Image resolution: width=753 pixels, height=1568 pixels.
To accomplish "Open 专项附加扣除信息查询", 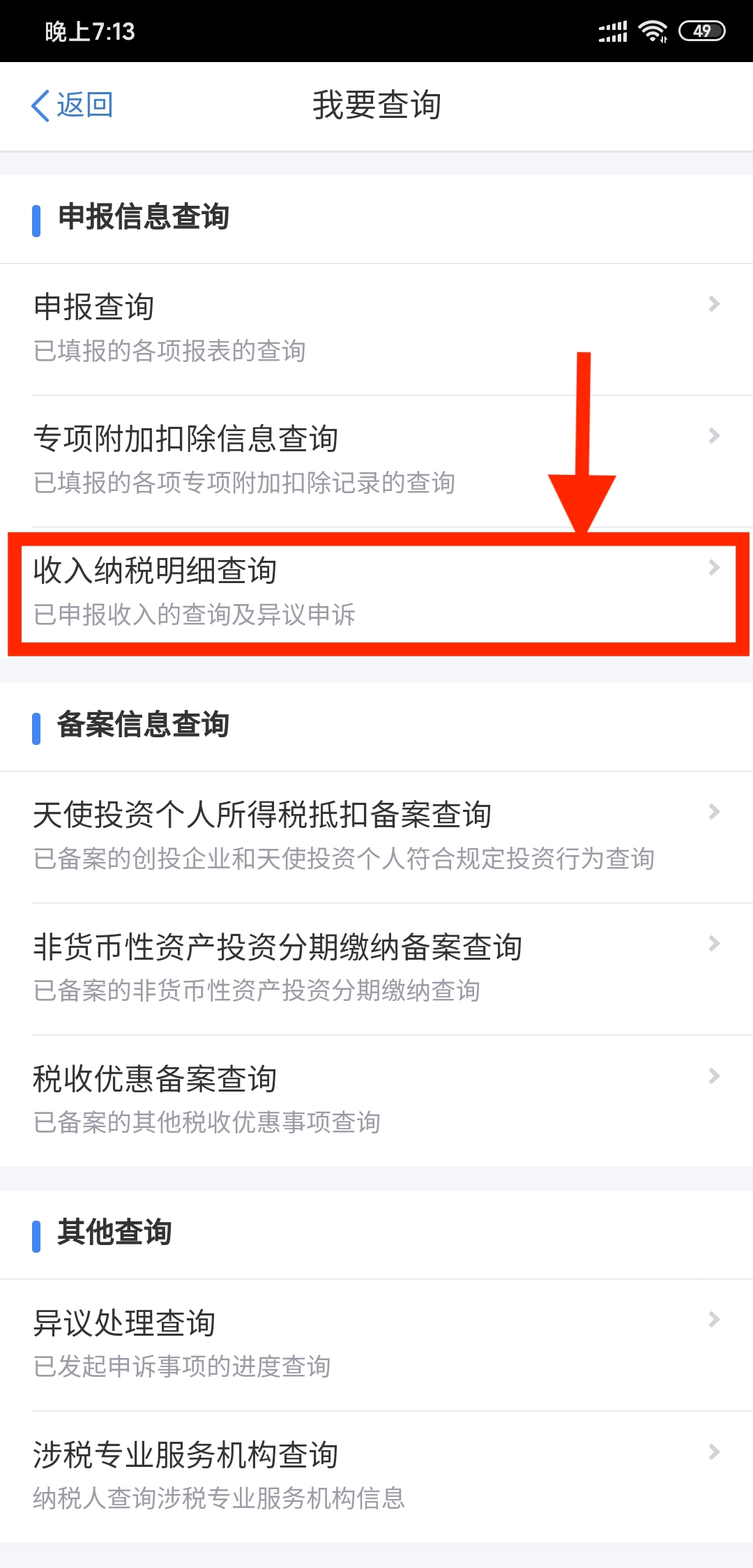I will point(376,462).
